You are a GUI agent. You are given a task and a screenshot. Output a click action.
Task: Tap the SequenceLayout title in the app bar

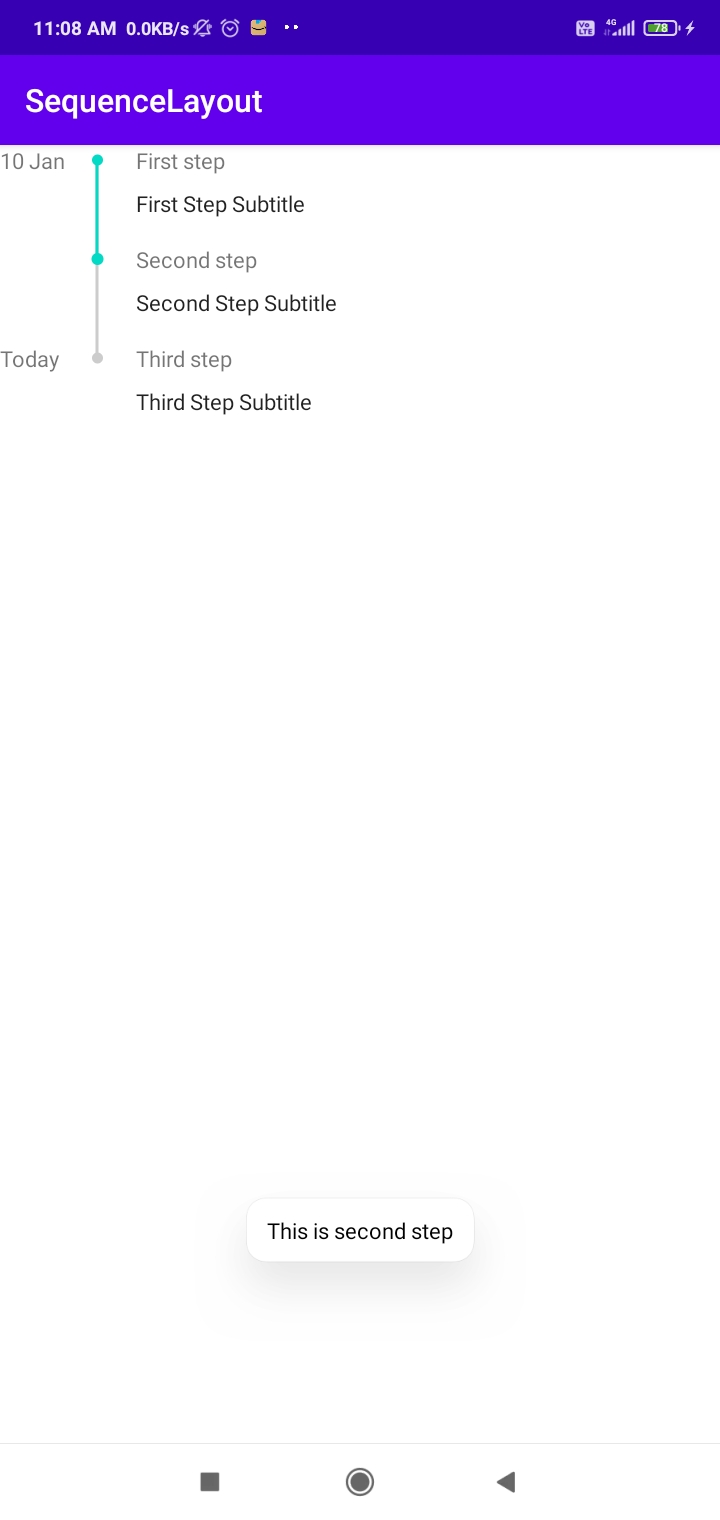click(143, 100)
